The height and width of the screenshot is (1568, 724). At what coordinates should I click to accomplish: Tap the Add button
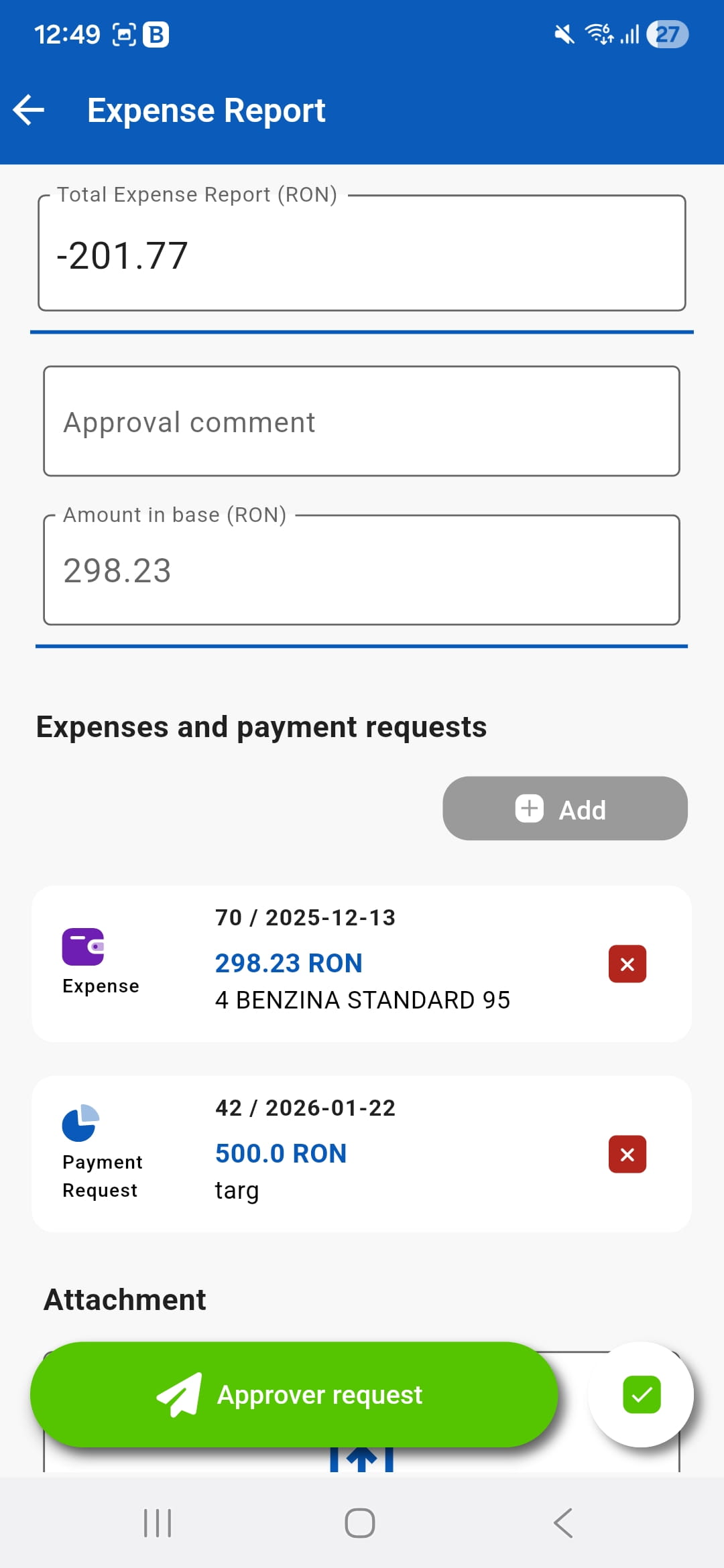coord(564,809)
